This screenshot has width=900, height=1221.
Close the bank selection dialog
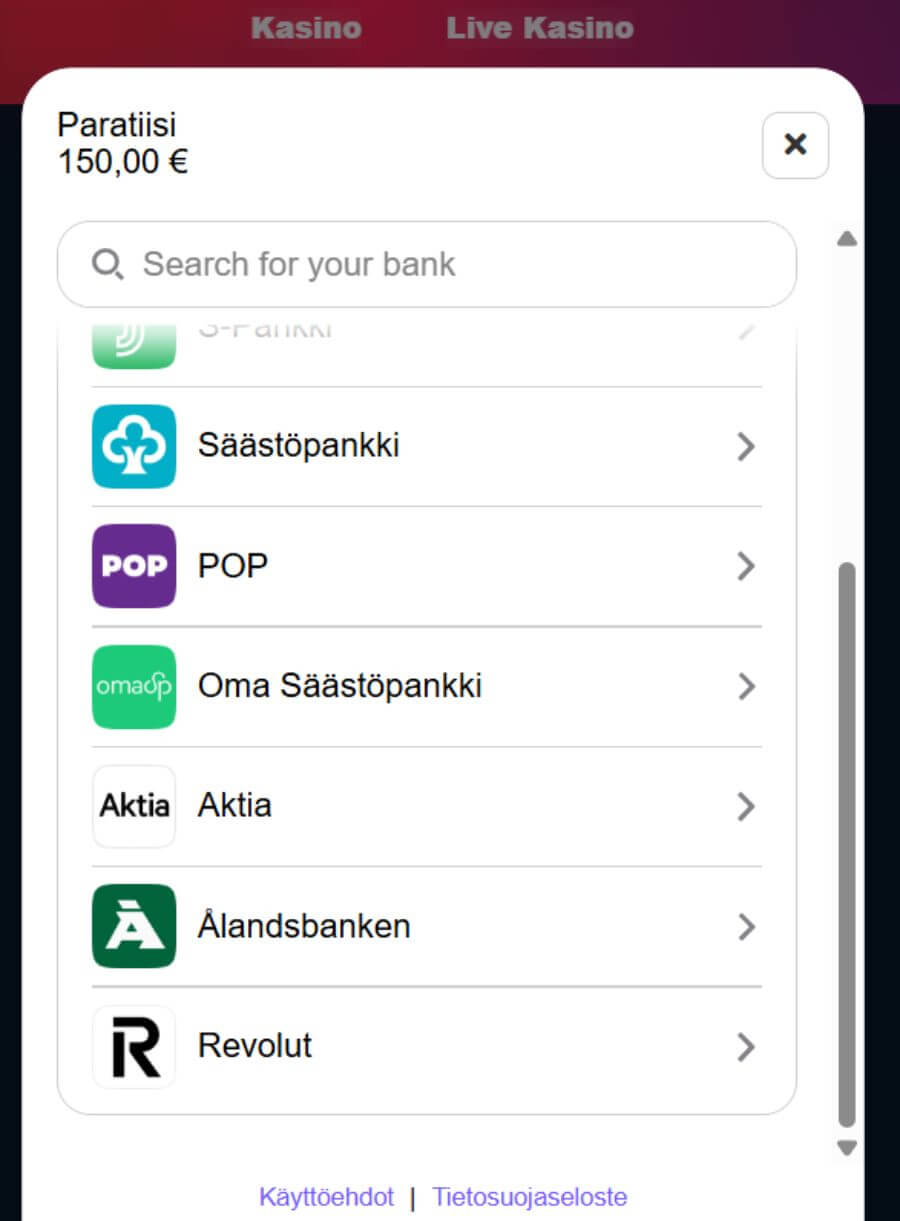[x=795, y=145]
